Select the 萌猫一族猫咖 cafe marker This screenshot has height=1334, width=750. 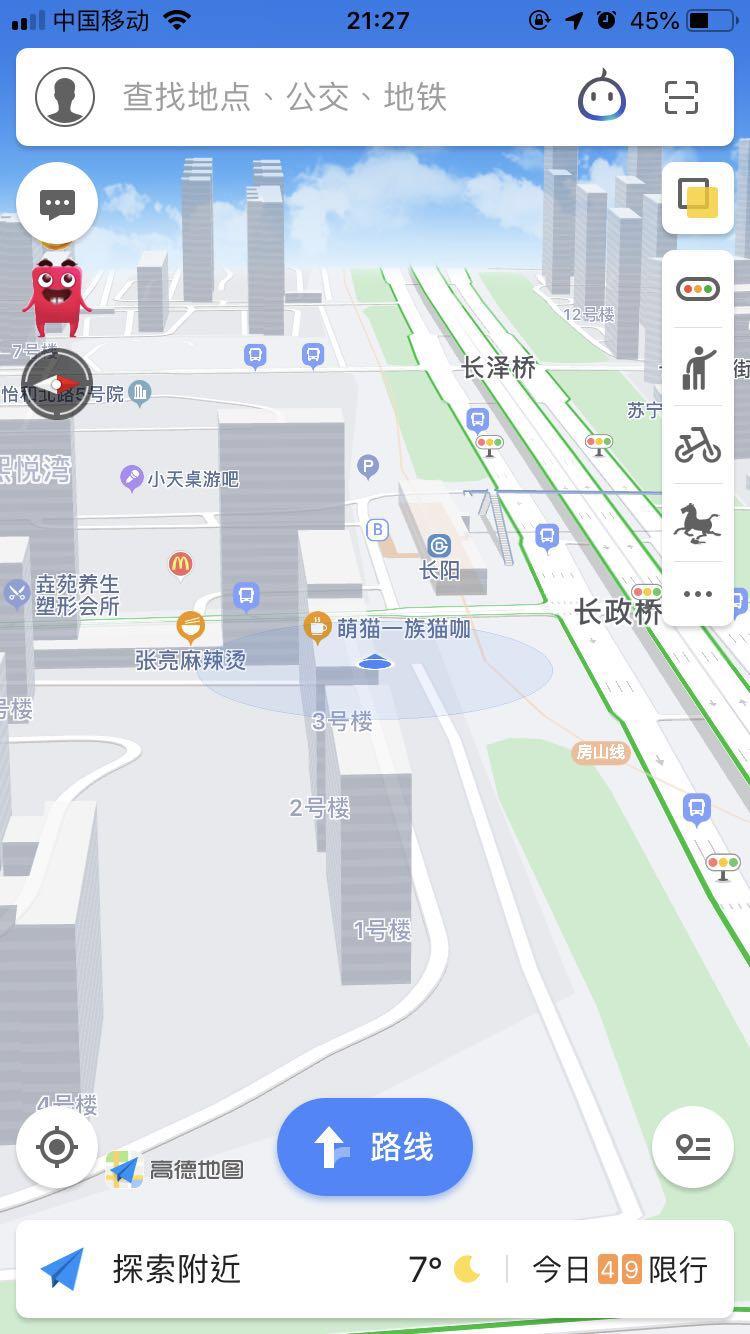coord(318,628)
